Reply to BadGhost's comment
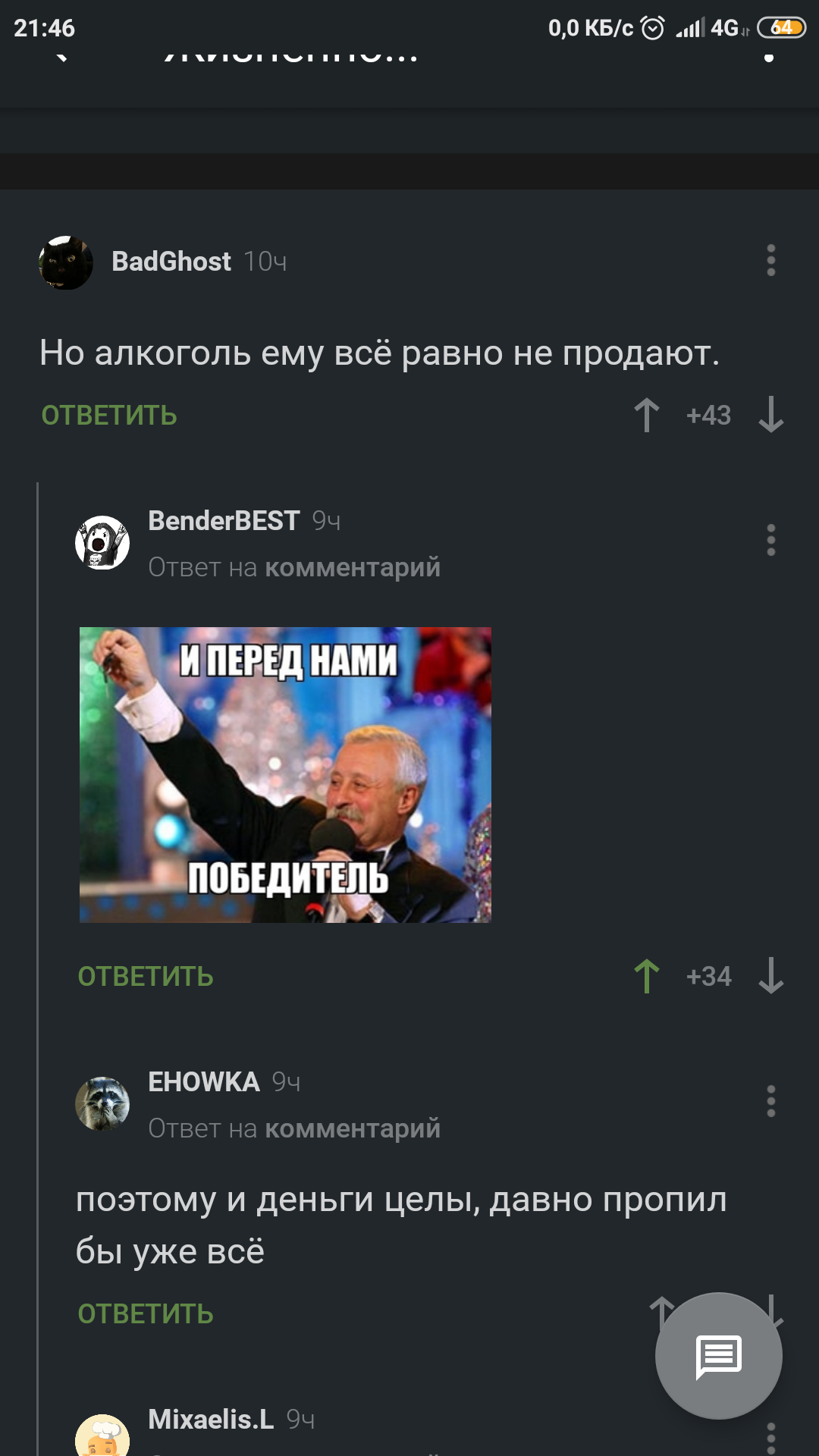This screenshot has width=819, height=1456. point(109,416)
